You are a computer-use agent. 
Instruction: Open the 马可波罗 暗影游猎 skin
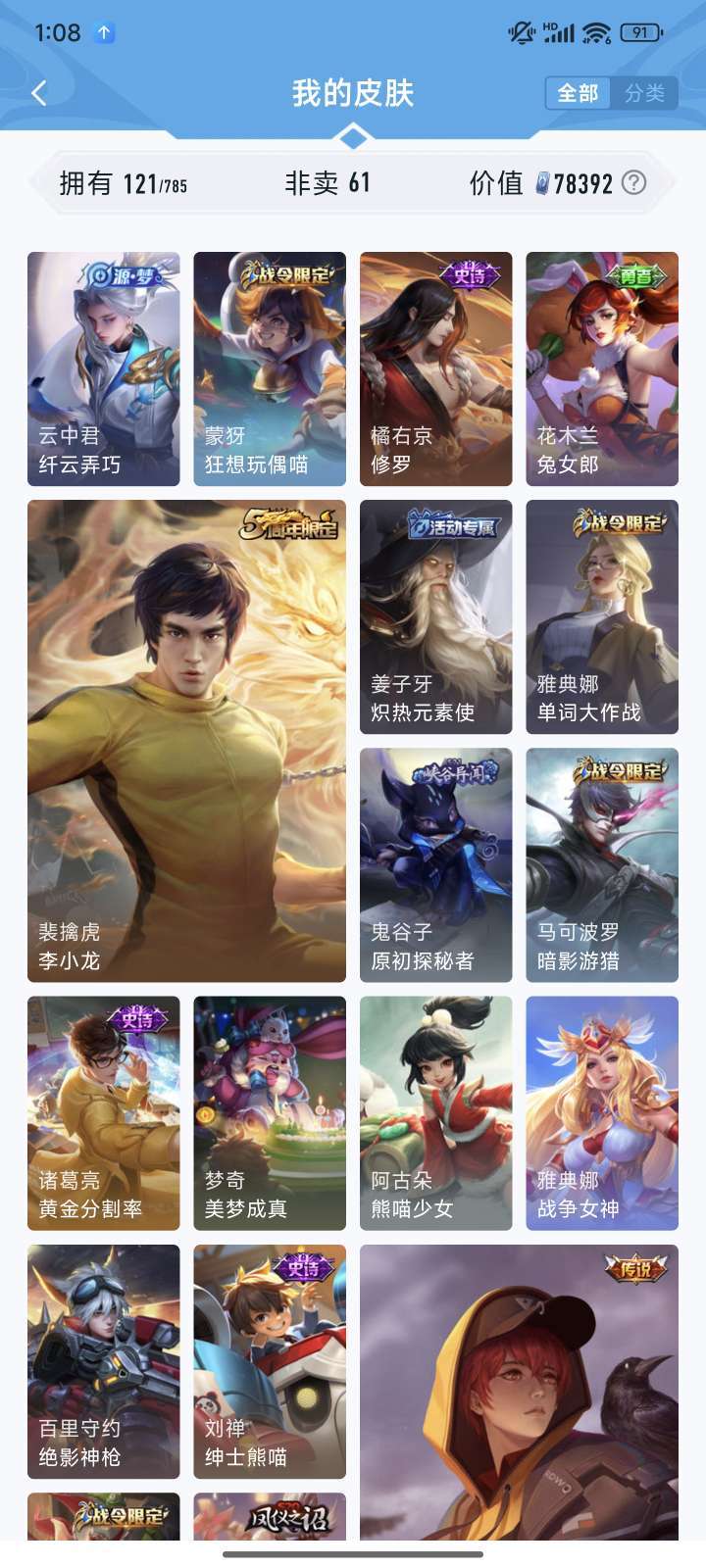click(x=602, y=865)
